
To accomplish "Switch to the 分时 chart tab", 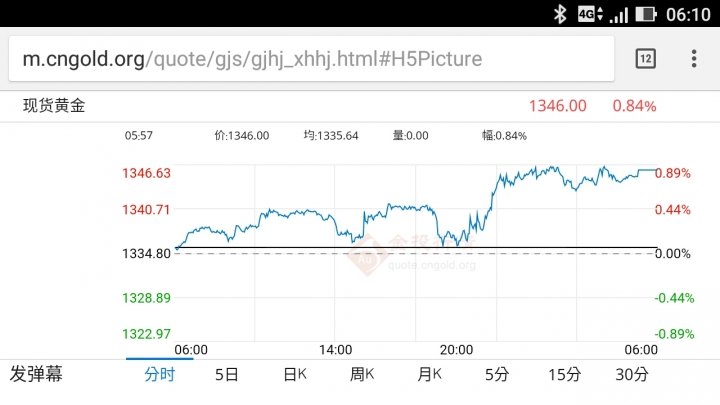I will (159, 375).
